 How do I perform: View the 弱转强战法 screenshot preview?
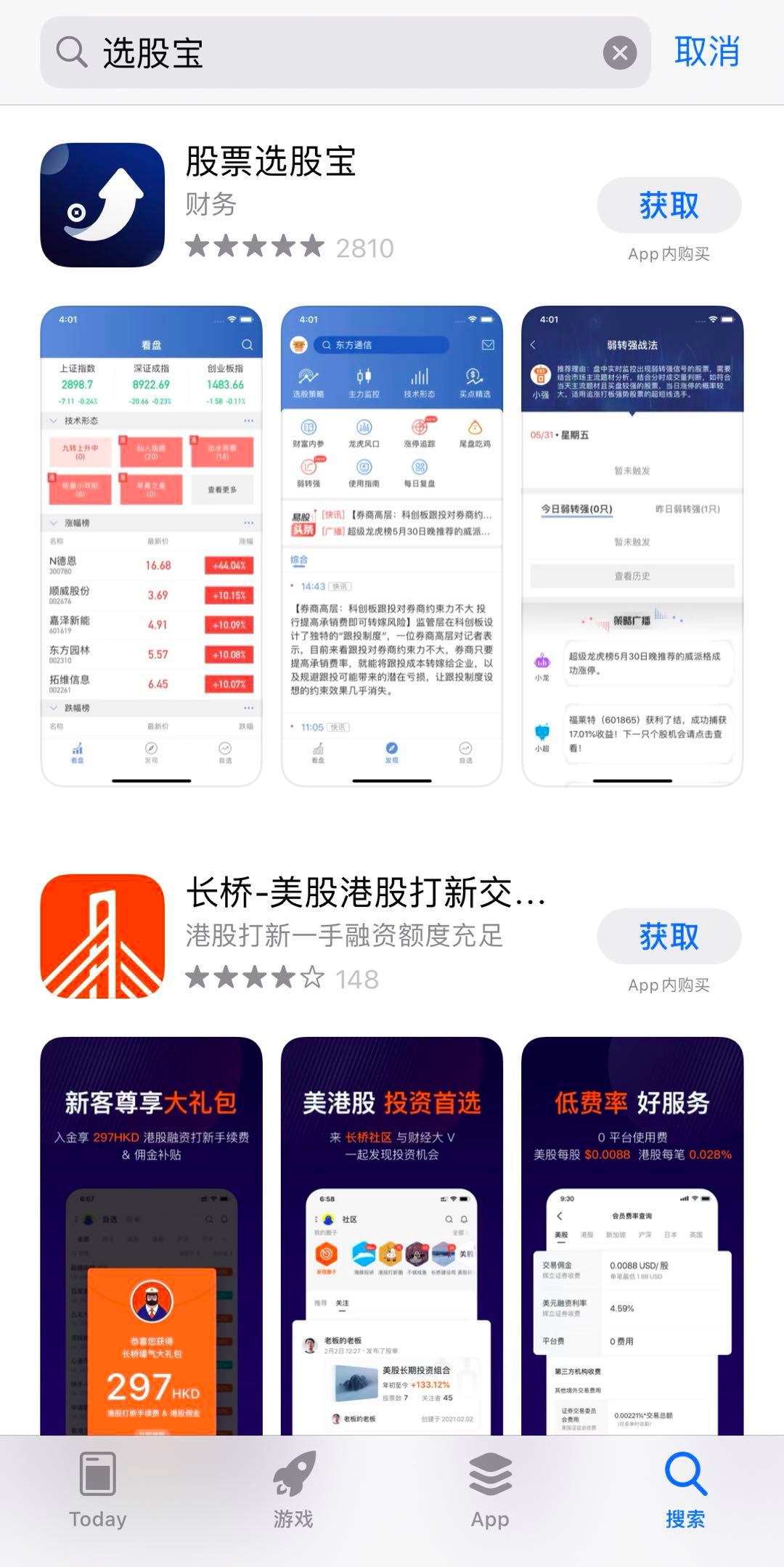632,545
